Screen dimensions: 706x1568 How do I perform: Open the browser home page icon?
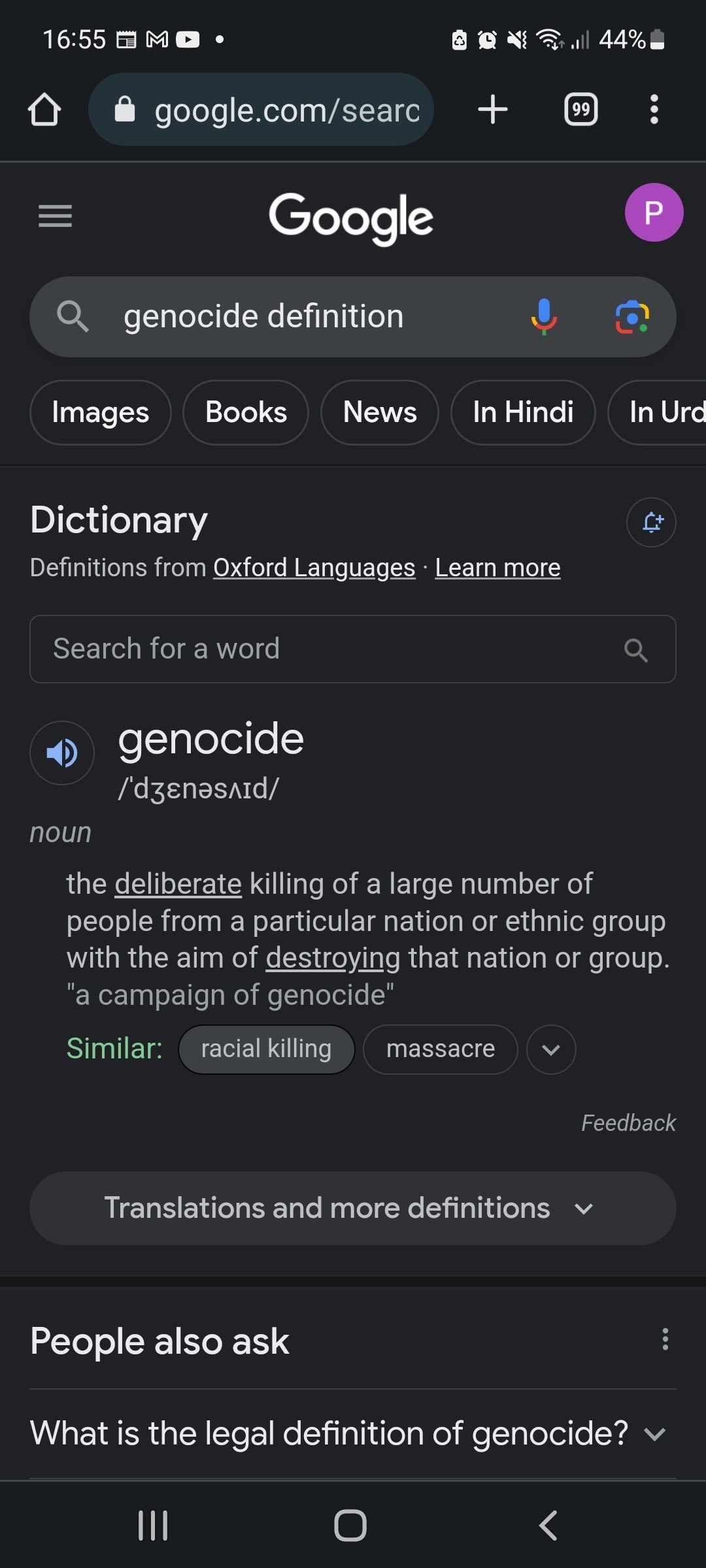point(44,109)
